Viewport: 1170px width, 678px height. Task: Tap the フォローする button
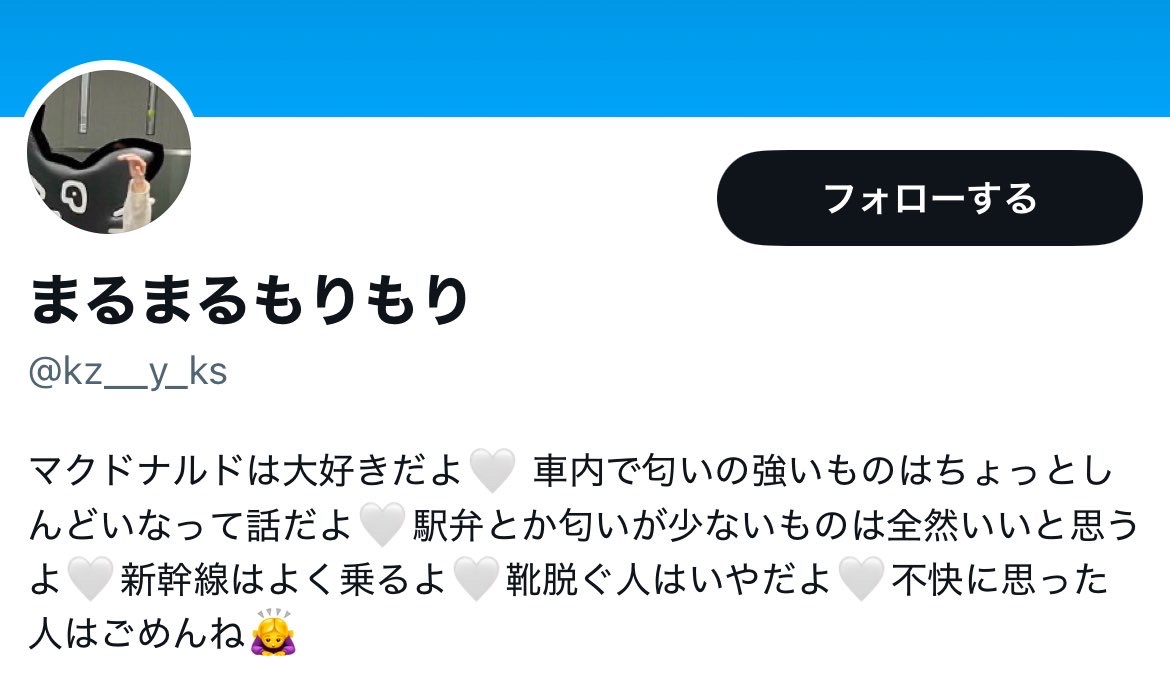point(929,198)
